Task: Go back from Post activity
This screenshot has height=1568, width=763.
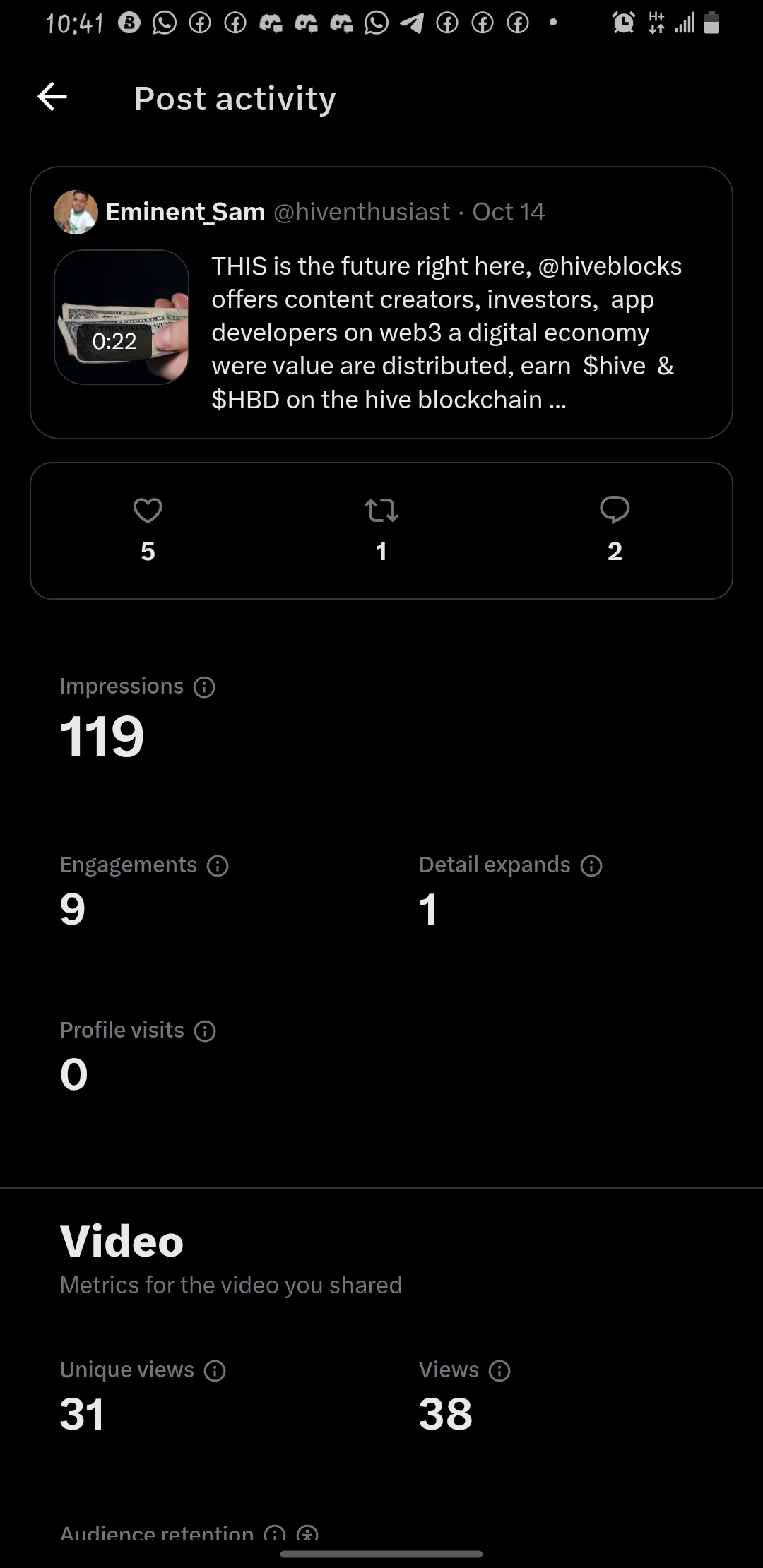Action: pyautogui.click(x=52, y=97)
